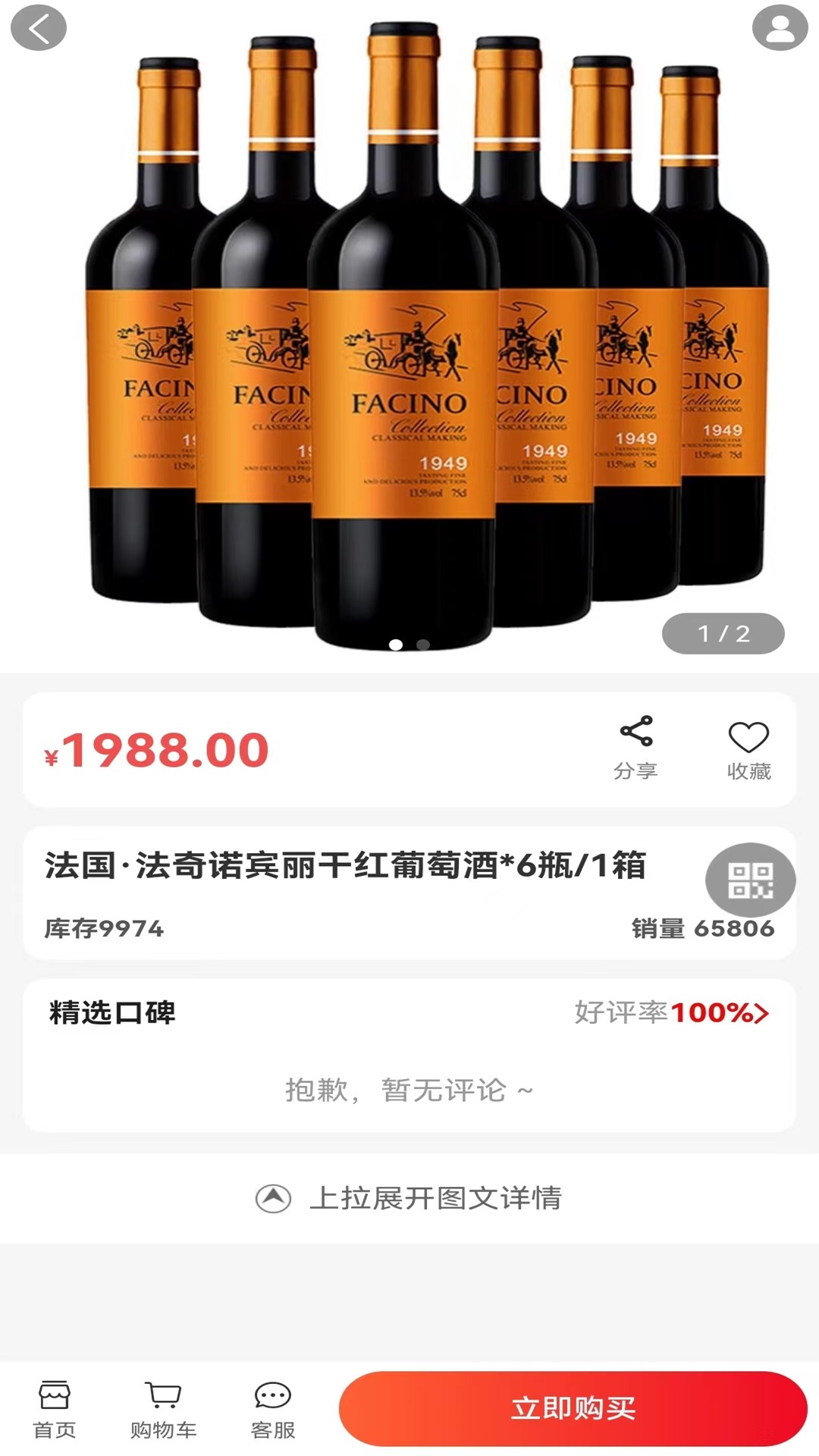Go back using the top-left arrow

(x=39, y=28)
